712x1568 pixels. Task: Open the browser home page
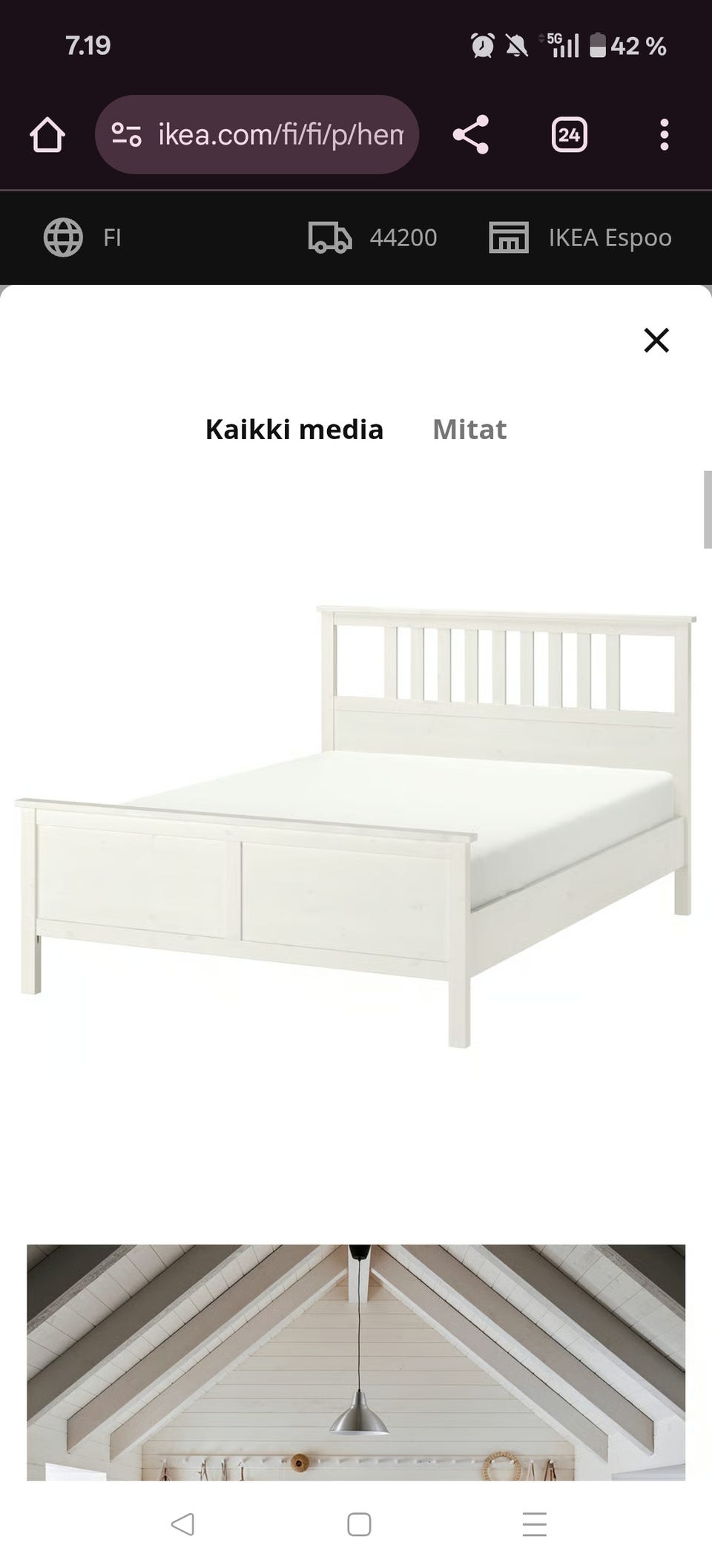[47, 135]
